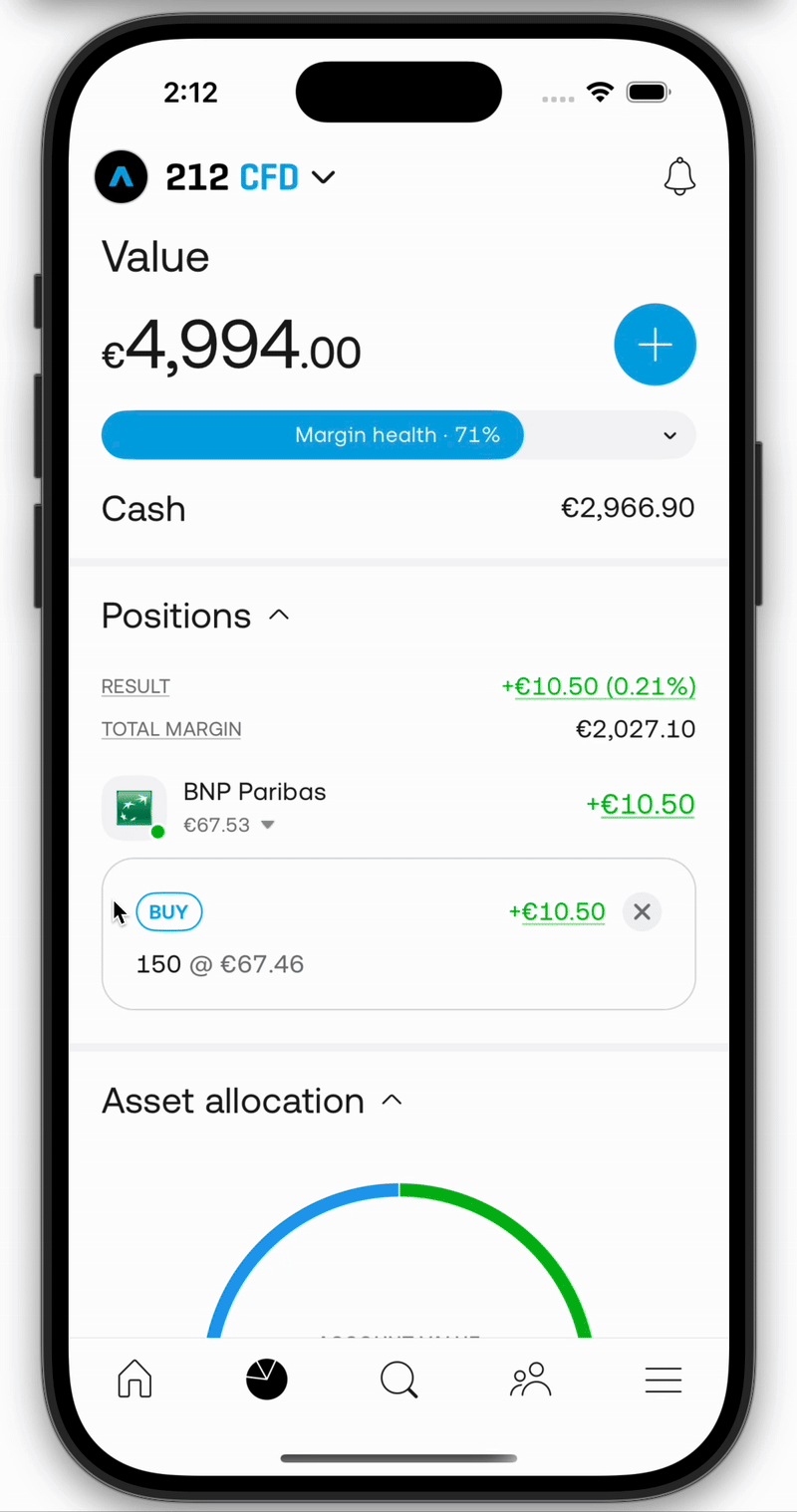The height and width of the screenshot is (1512, 797).
Task: Go to the Home tab
Action: (134, 1381)
